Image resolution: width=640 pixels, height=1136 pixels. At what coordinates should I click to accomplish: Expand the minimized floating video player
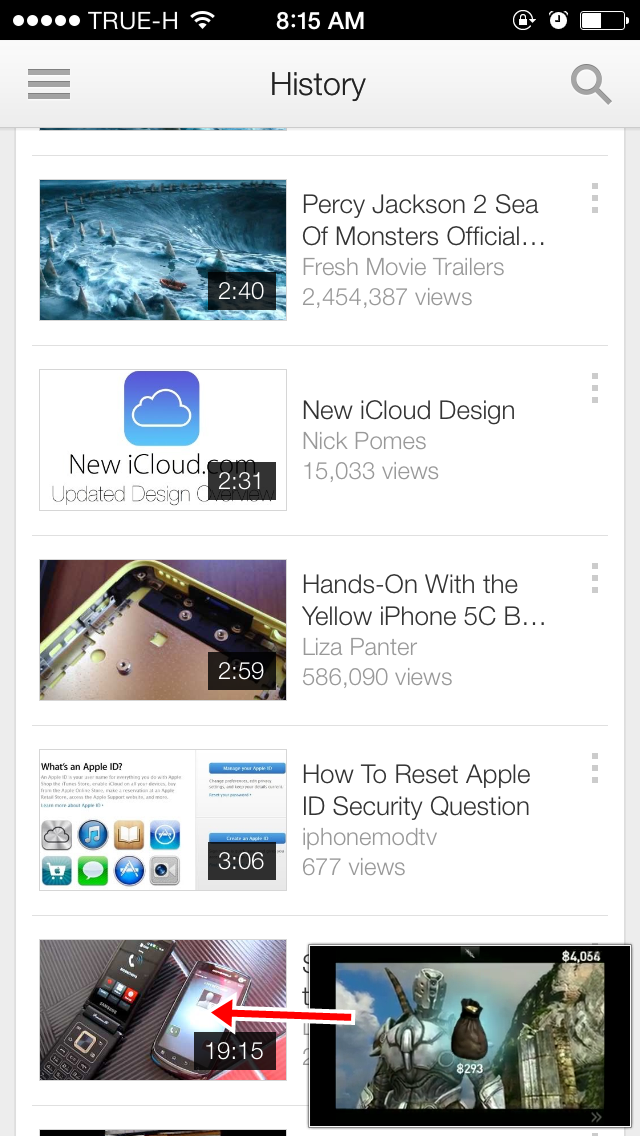(470, 1036)
